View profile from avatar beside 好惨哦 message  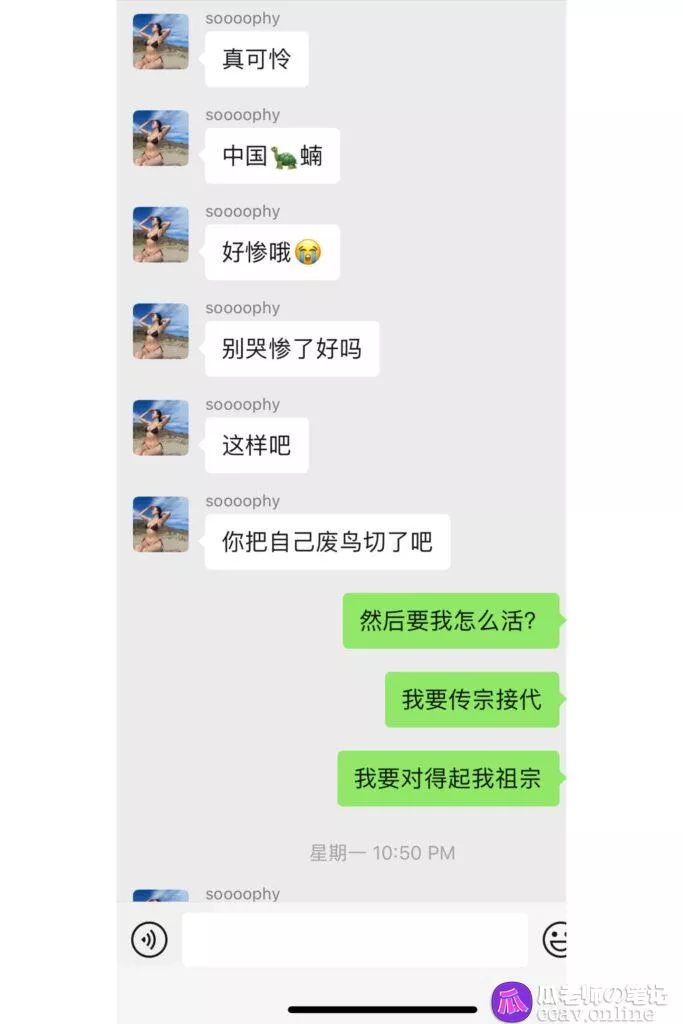[x=161, y=235]
